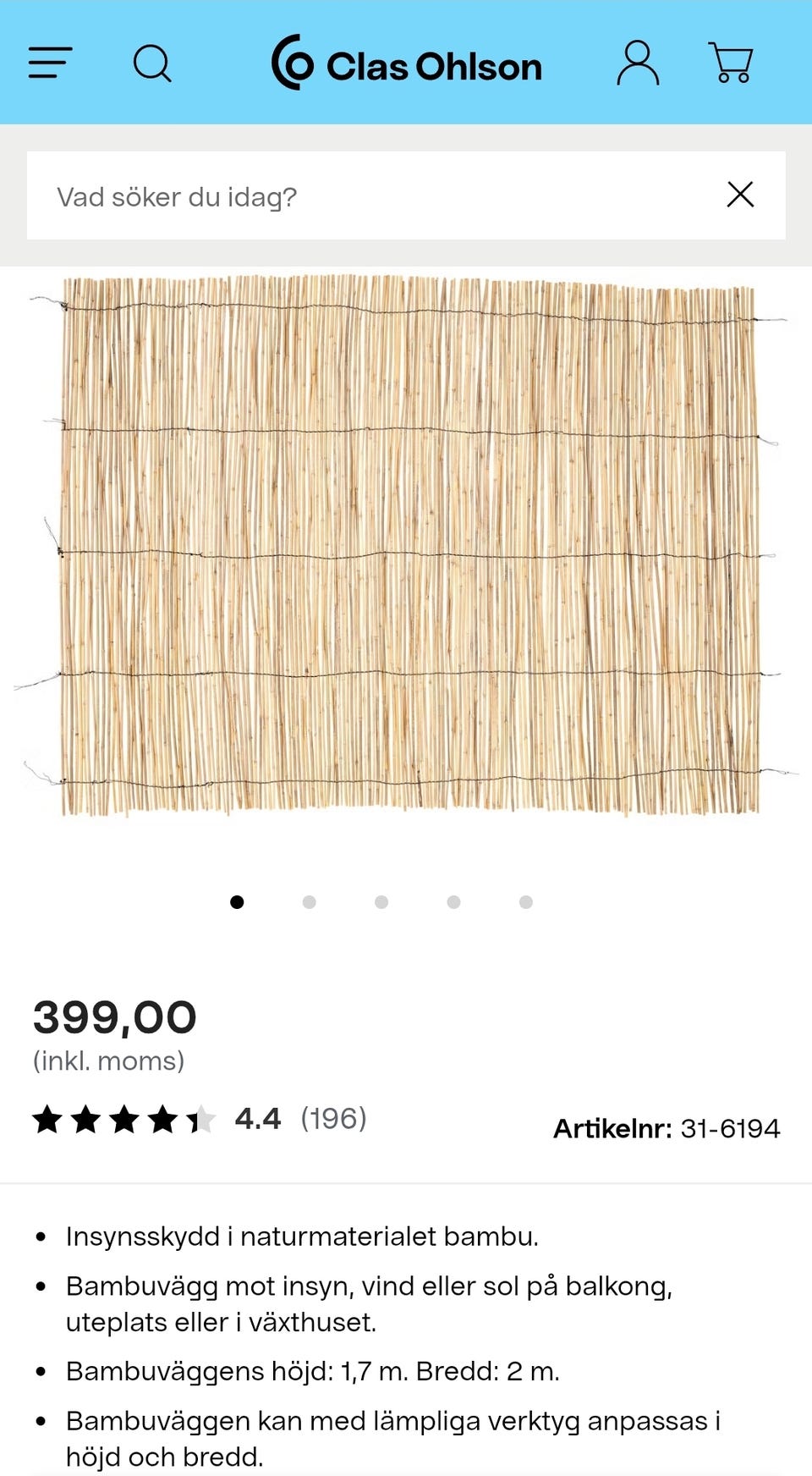Open the user account page
The width and height of the screenshot is (812, 1476).
[638, 63]
